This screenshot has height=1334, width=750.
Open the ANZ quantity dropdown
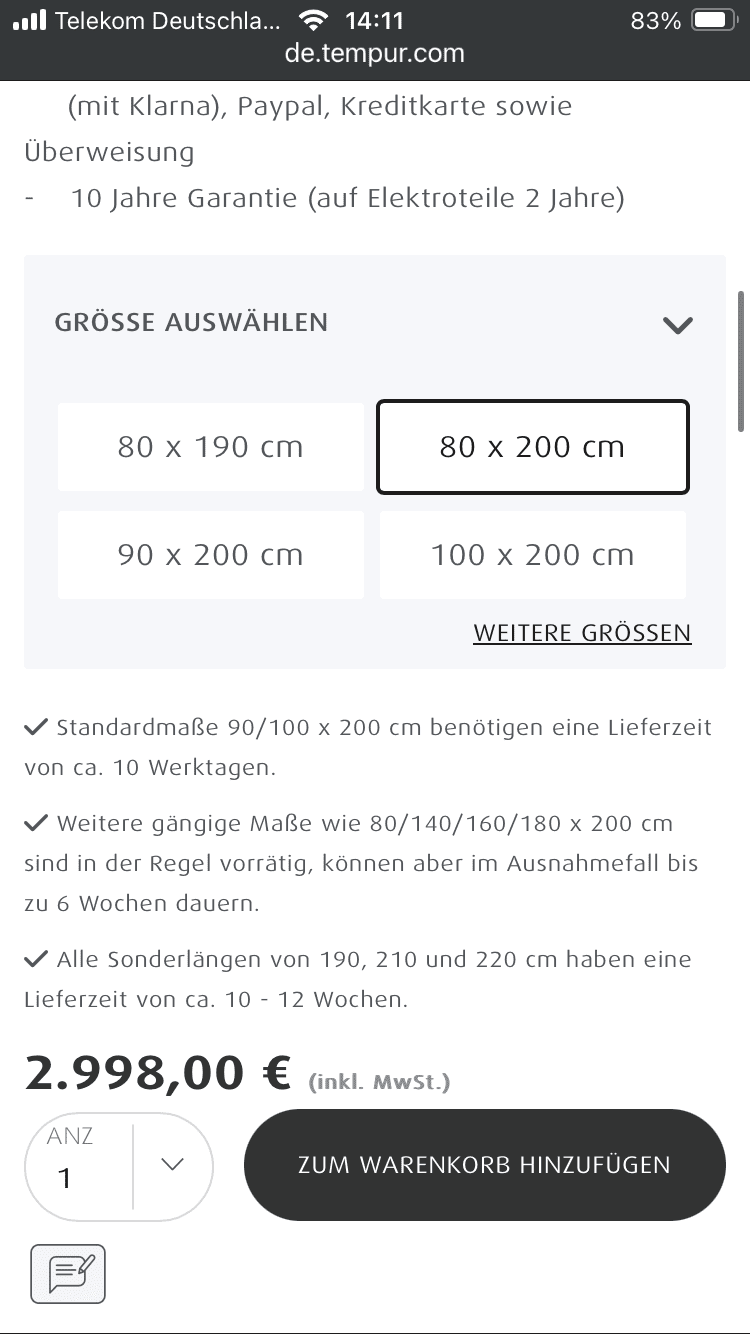point(119,1167)
